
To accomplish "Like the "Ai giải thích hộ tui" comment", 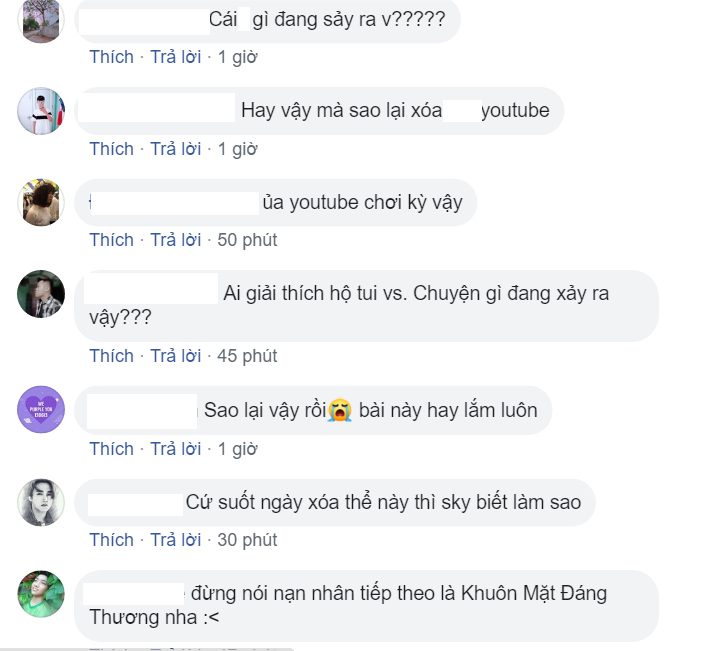I will coord(111,356).
